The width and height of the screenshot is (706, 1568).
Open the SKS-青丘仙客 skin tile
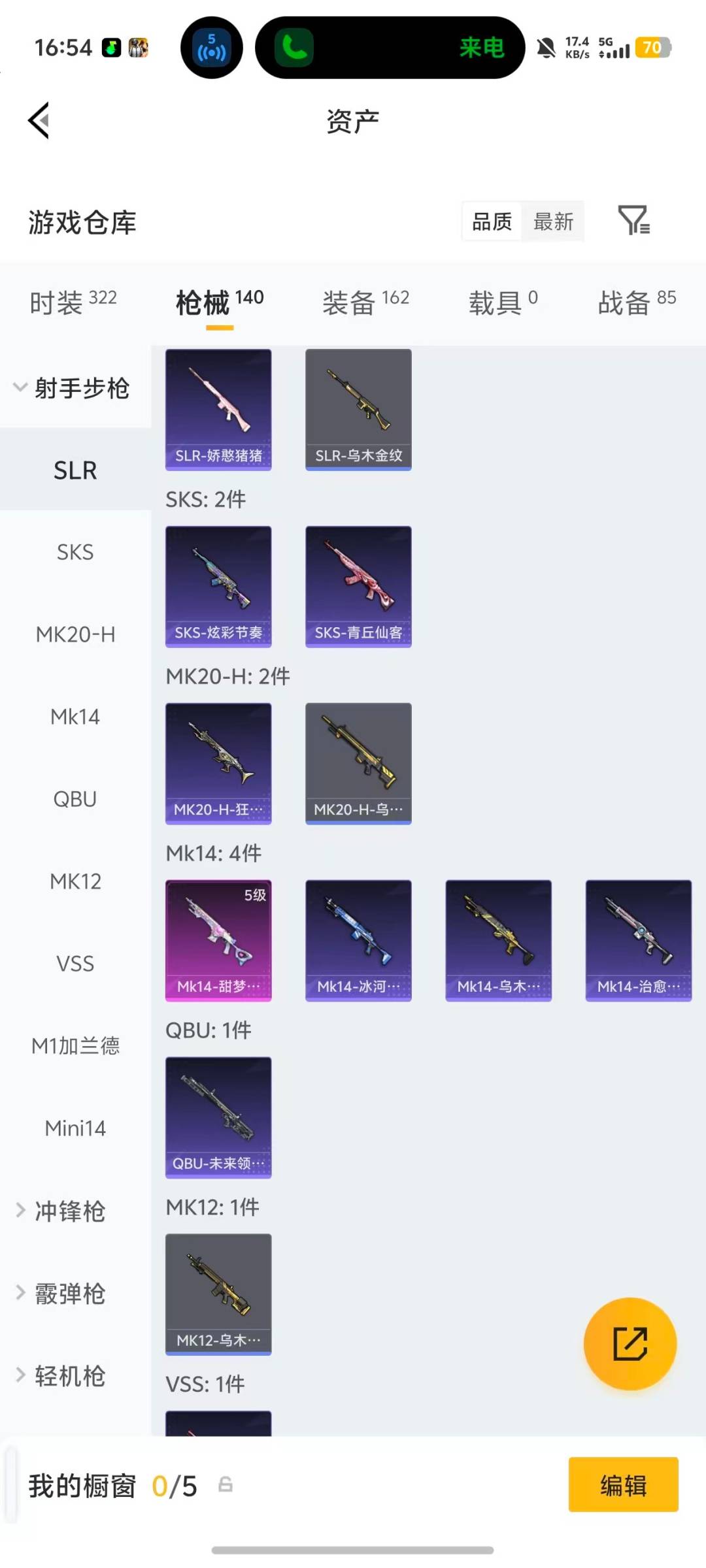tap(358, 586)
